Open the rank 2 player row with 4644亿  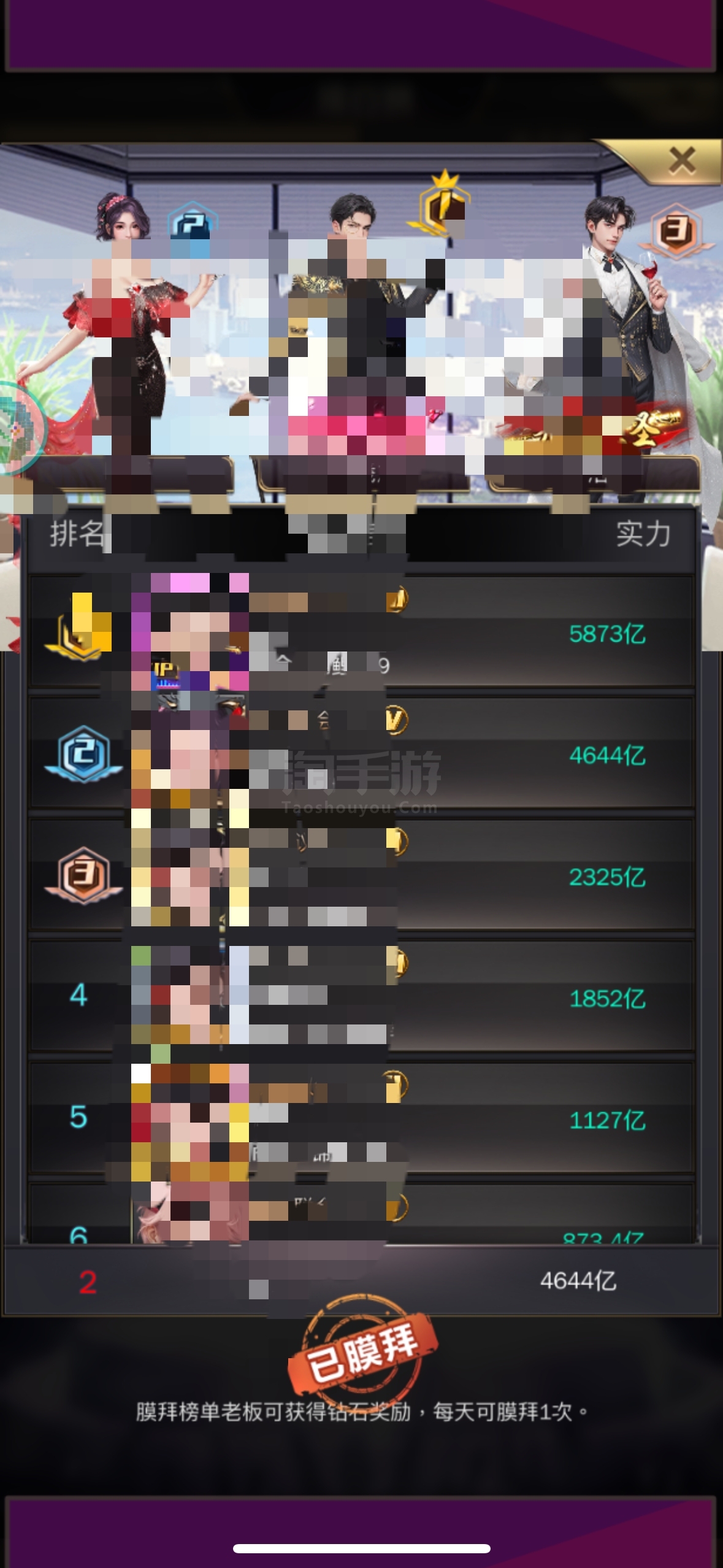[361, 753]
